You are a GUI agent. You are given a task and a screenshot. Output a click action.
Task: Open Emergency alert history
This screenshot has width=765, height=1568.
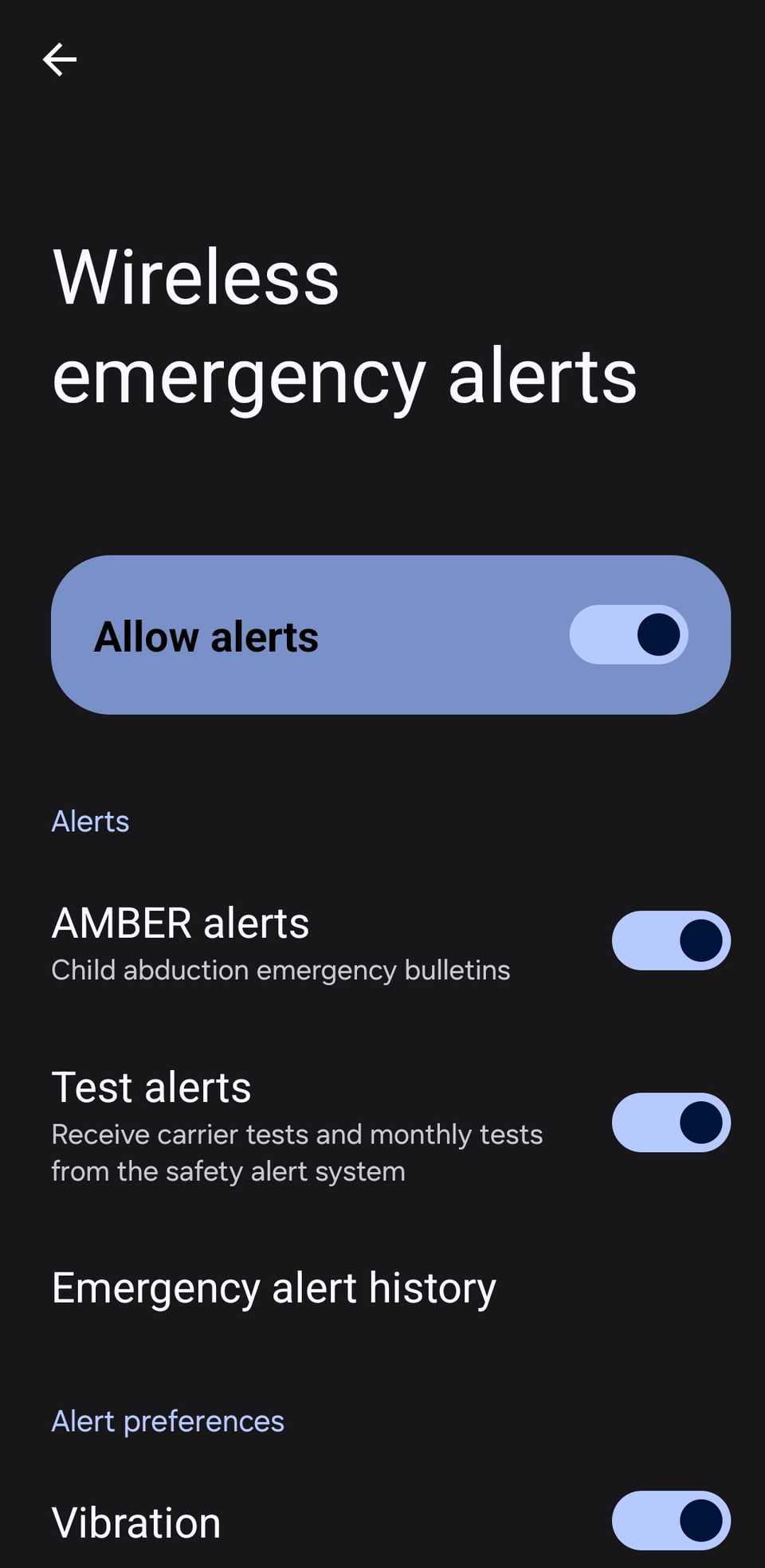tap(274, 1288)
